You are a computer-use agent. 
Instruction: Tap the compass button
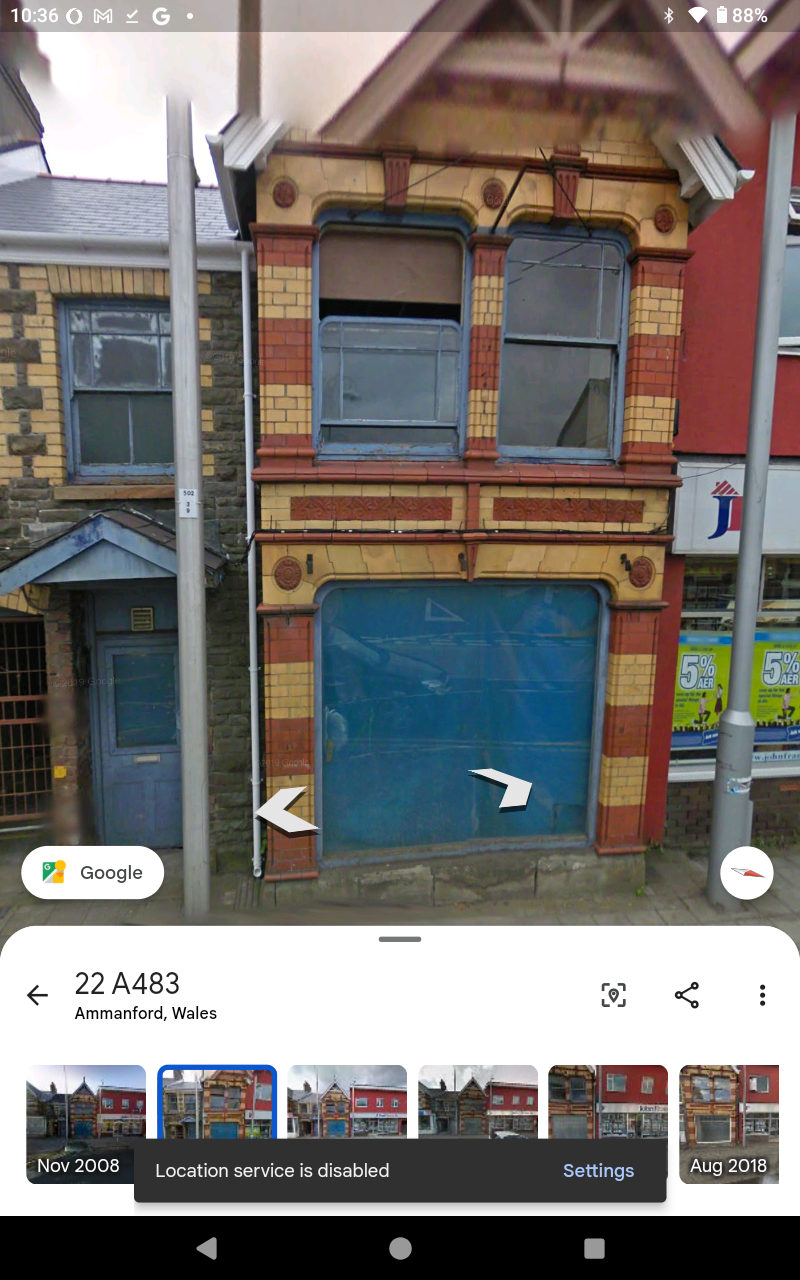(747, 872)
